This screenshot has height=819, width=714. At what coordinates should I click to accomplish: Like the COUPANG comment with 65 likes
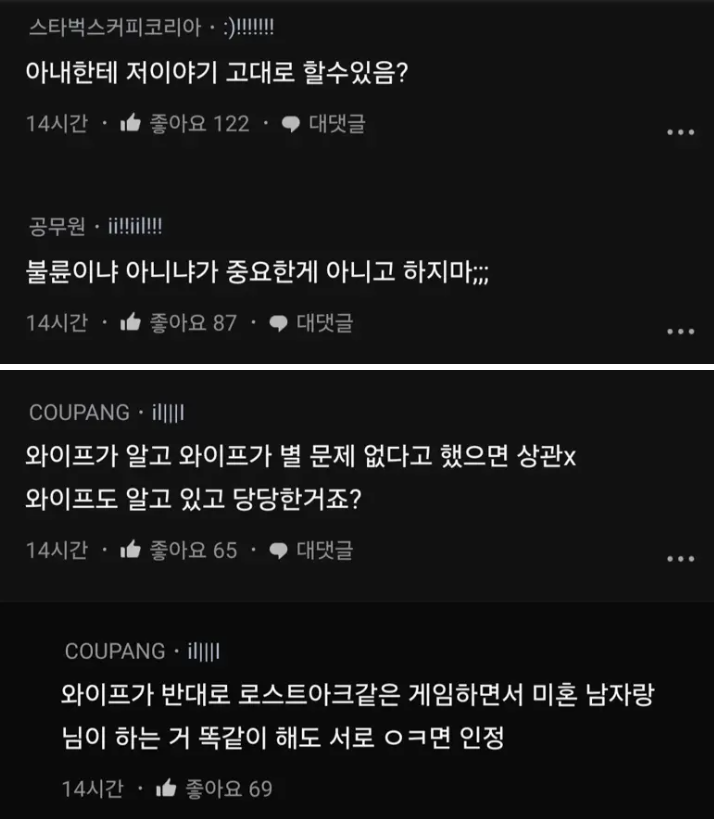click(x=130, y=550)
